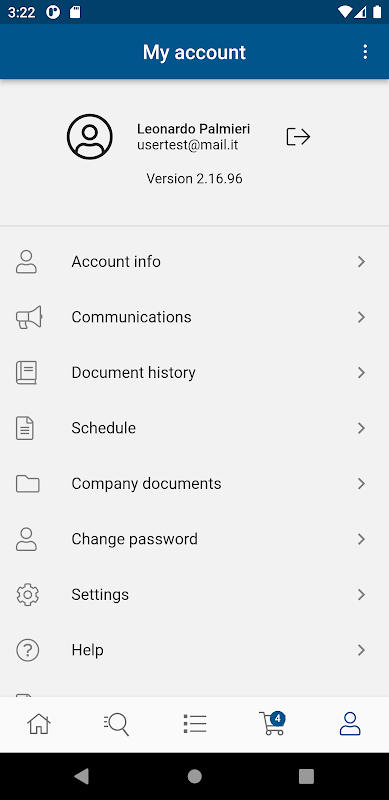Open Settings
Viewport: 389px width, 800px height.
click(x=194, y=595)
